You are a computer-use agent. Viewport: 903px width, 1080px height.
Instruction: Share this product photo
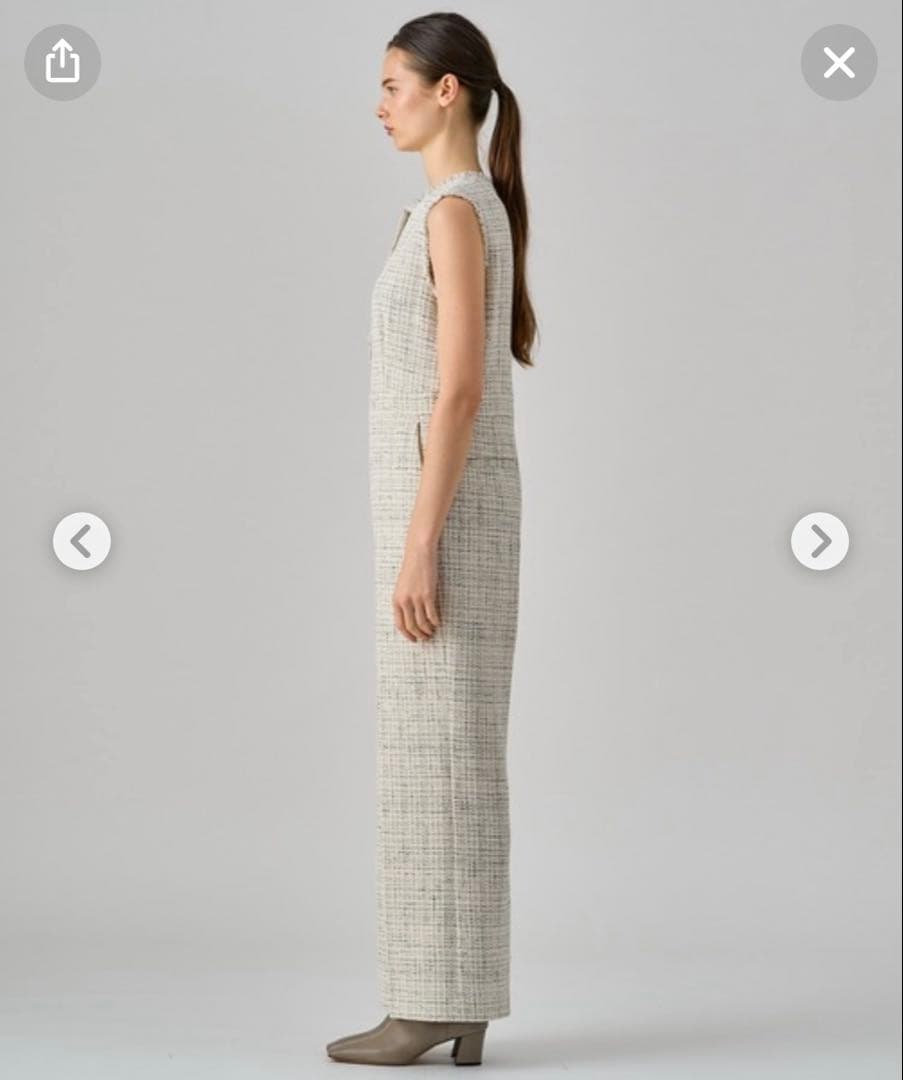coord(62,62)
